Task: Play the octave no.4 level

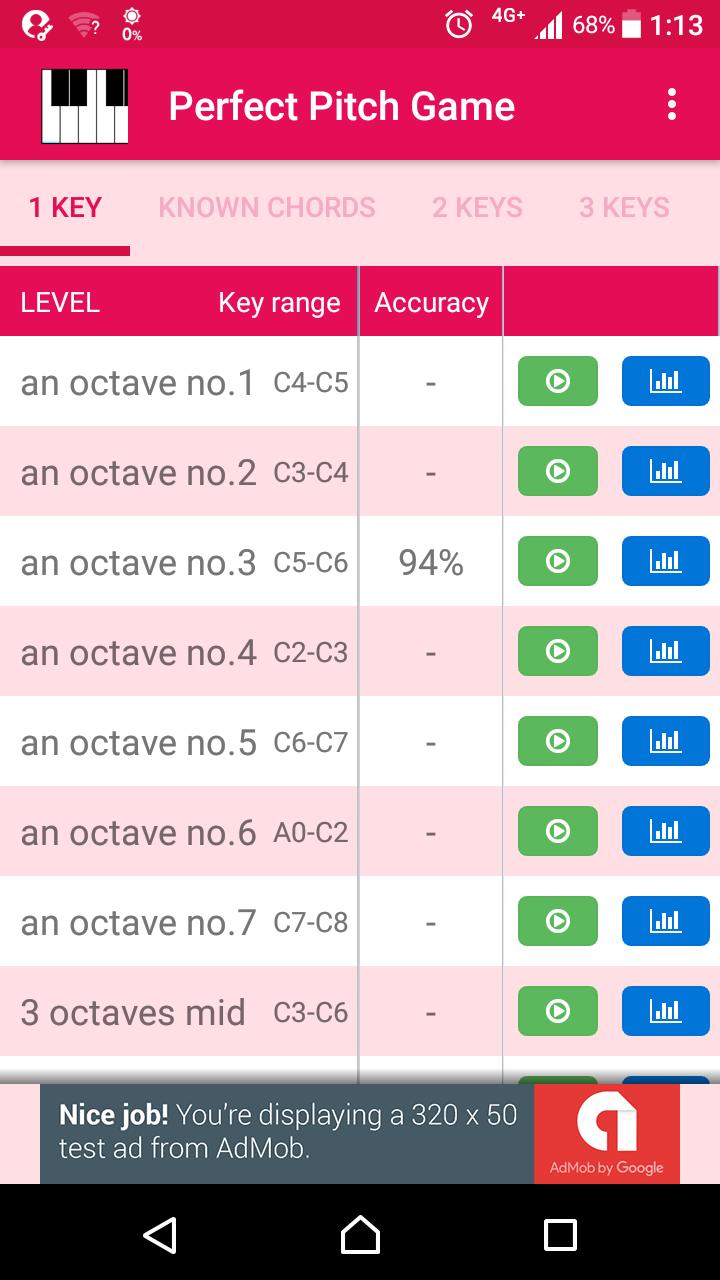Action: click(557, 651)
